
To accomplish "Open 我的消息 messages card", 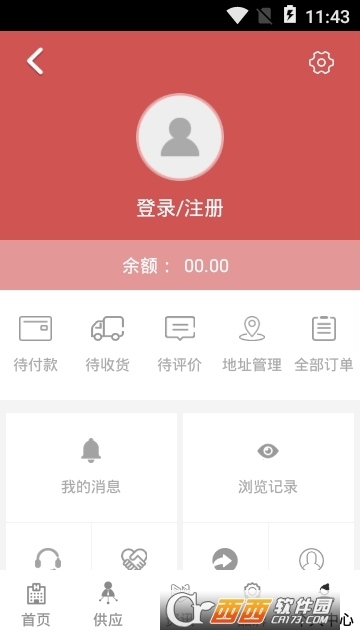I will tap(91, 467).
